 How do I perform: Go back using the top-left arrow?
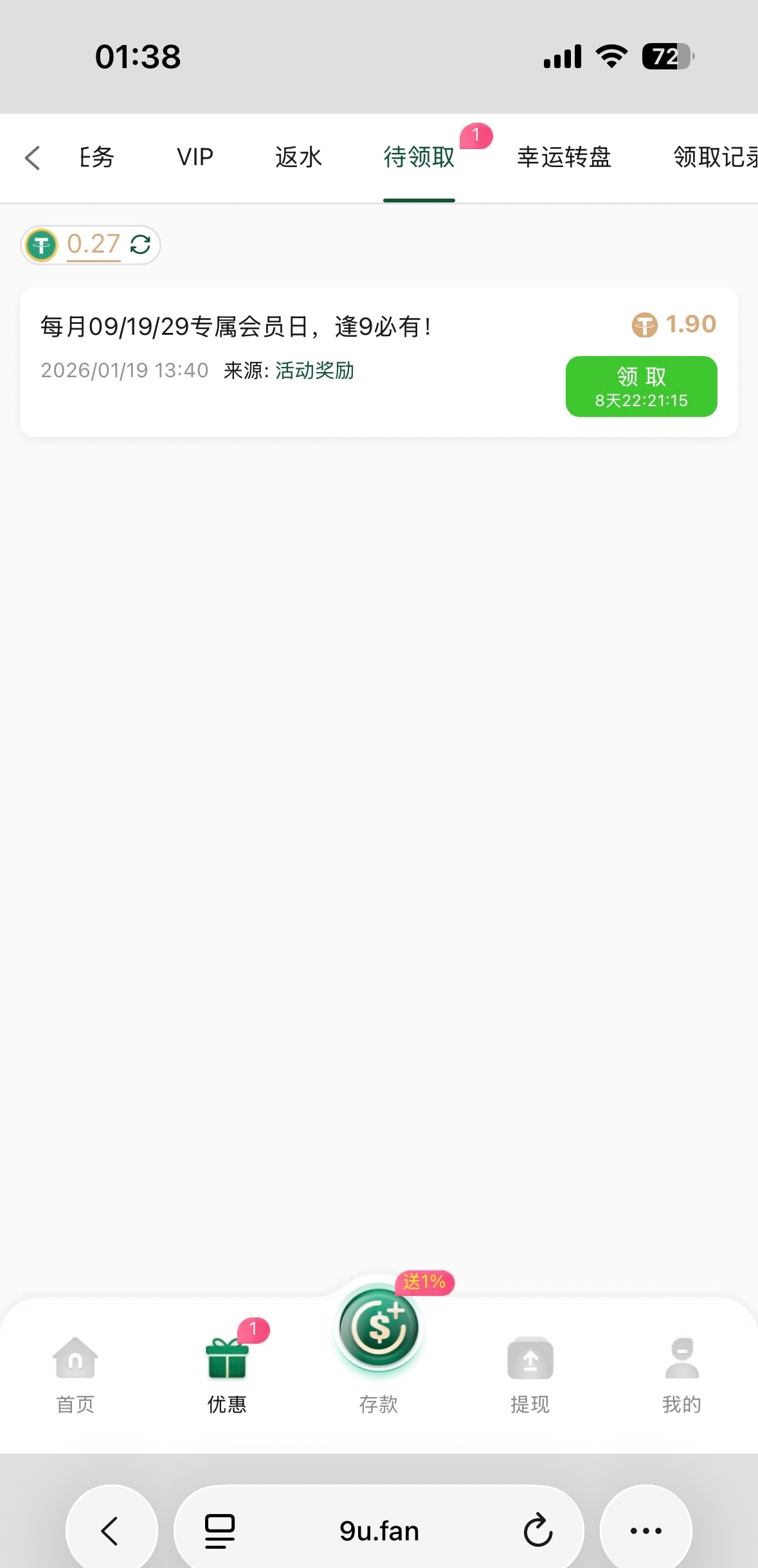pos(32,158)
